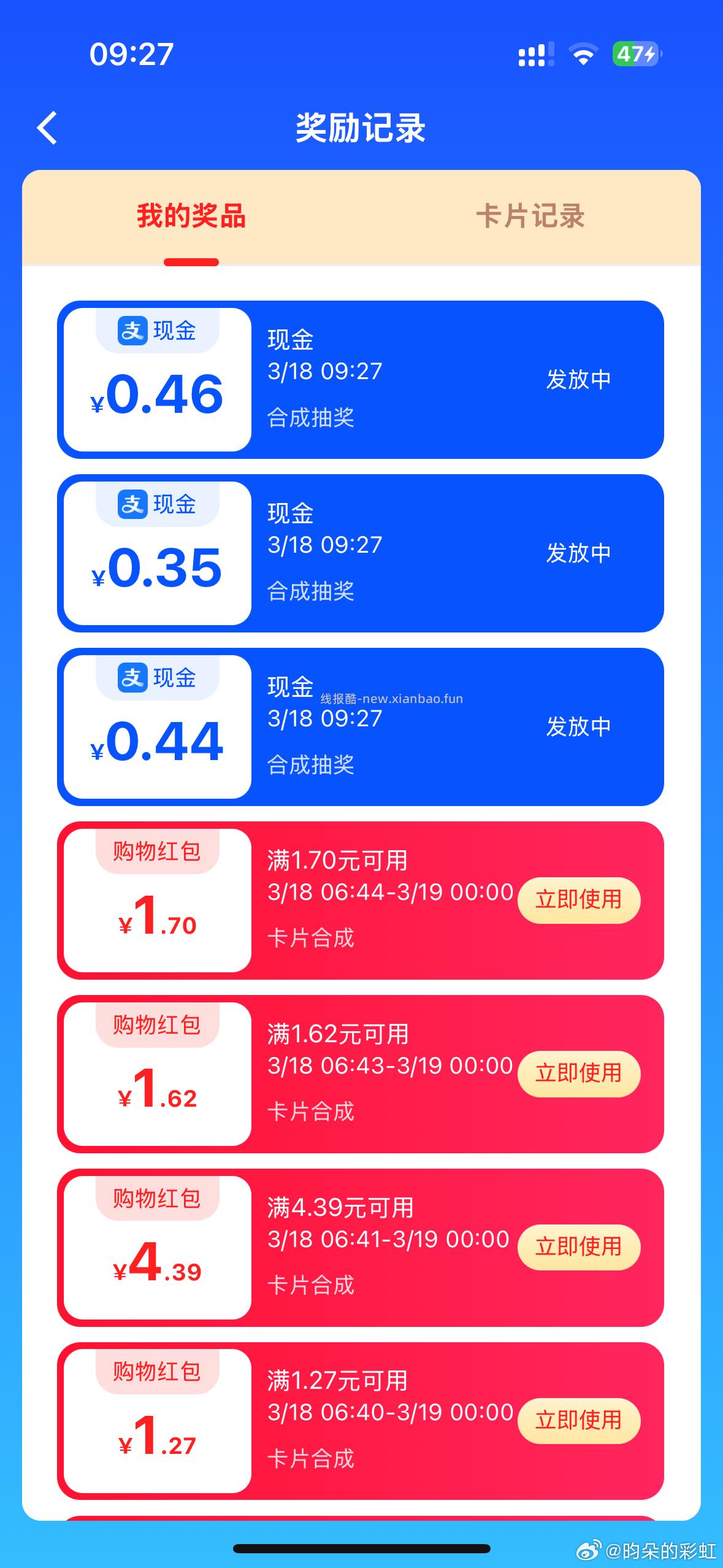Tap the 购物红包 label on the ¥1.70 card
Screen dimensions: 723x1568
coord(155,853)
